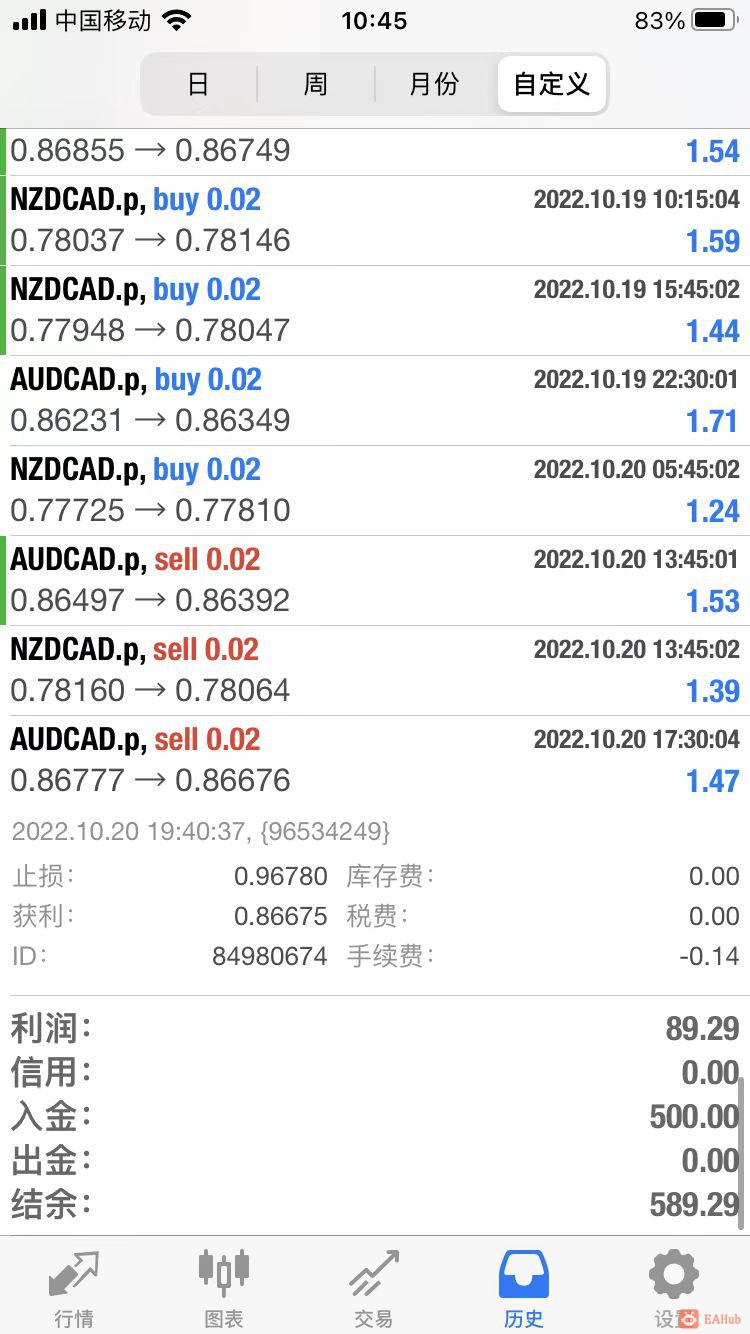Expand AUDCAD.p sell trade at 13:45:01
Screen dimensions: 750x1334
[375, 581]
